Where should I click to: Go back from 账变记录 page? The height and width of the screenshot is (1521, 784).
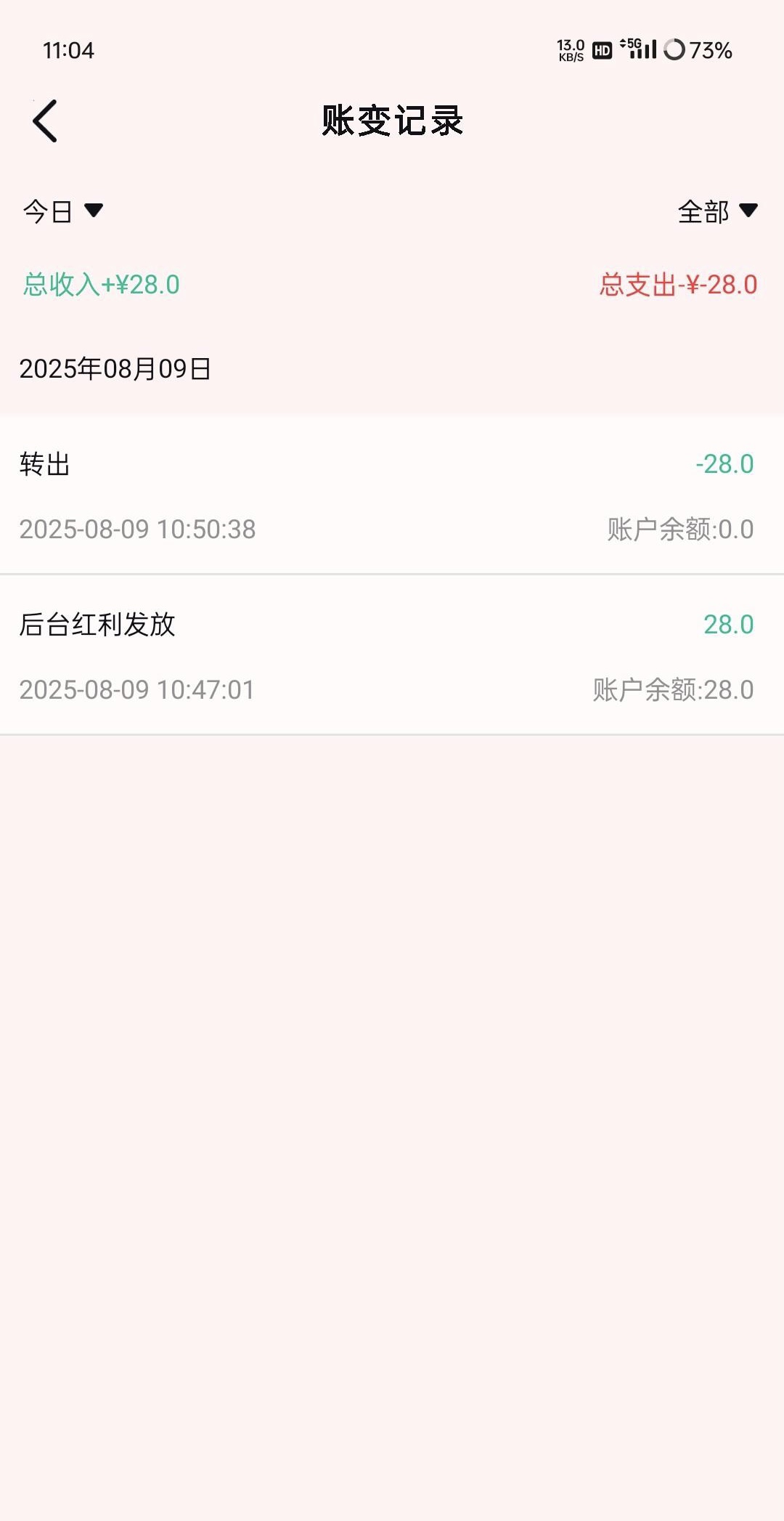[45, 121]
